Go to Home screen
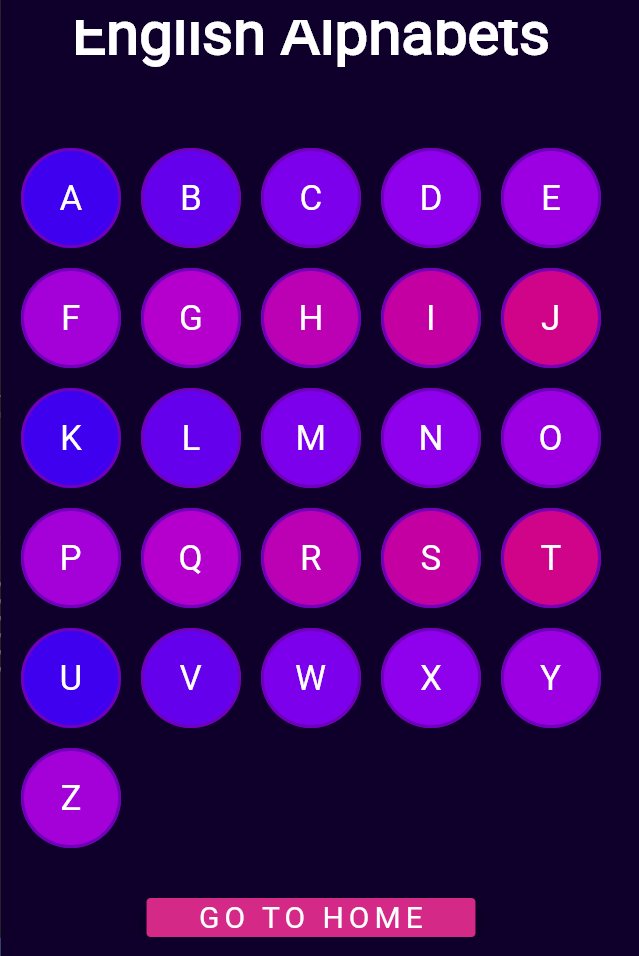Screen dimensions: 639x956 point(311,917)
